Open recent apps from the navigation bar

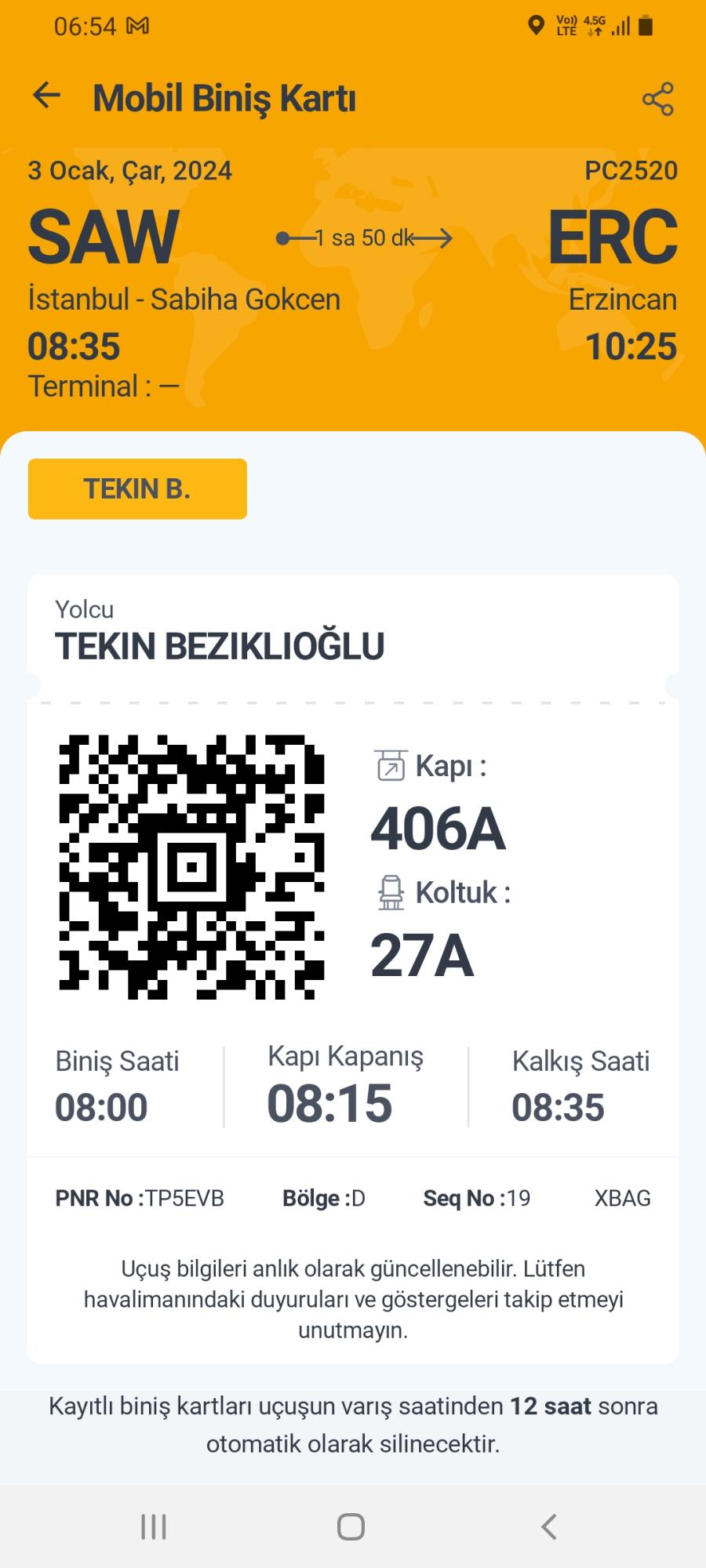[x=154, y=1526]
